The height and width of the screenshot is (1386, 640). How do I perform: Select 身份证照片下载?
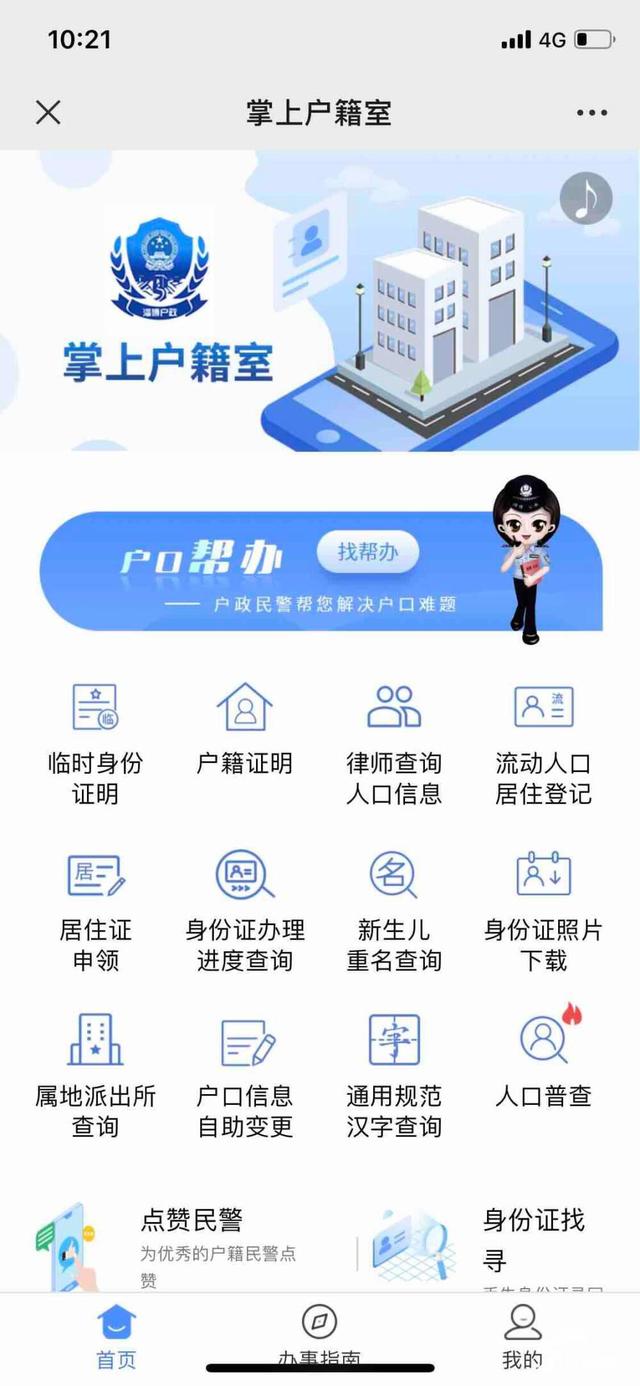click(x=544, y=908)
